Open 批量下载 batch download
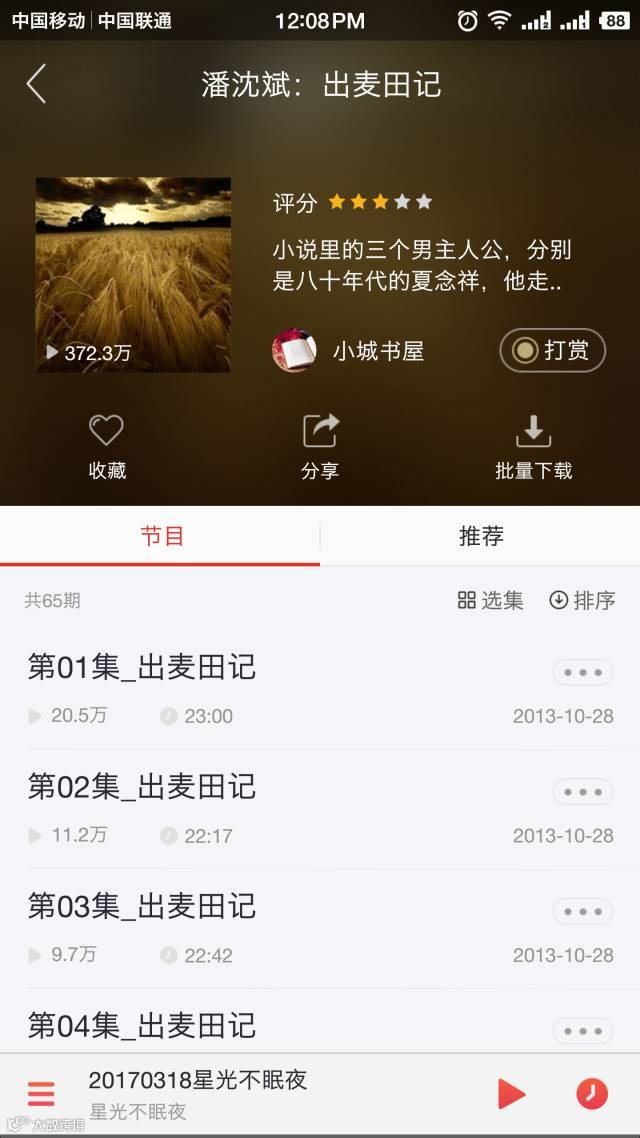640x1138 pixels. [533, 447]
